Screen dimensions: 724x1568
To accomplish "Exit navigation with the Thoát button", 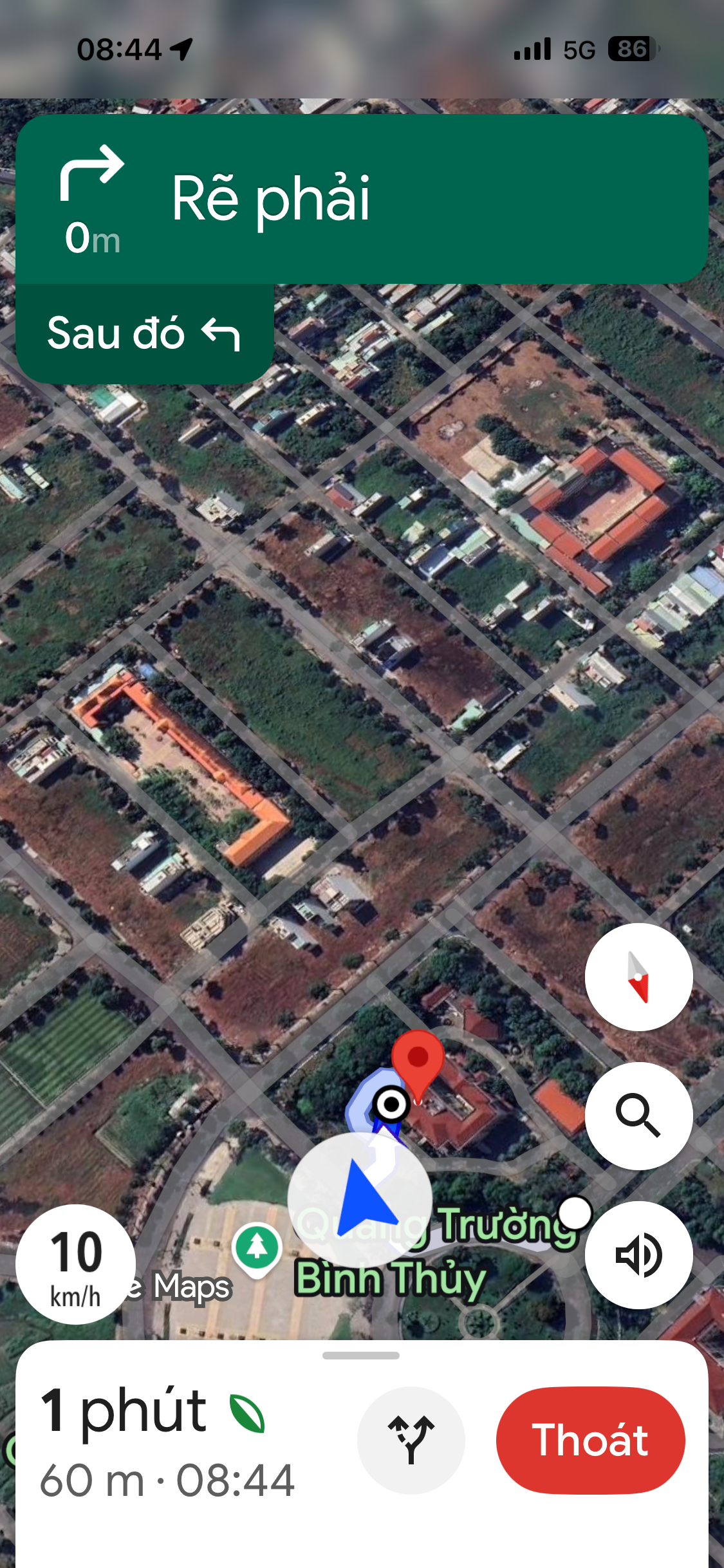I will pos(590,1440).
